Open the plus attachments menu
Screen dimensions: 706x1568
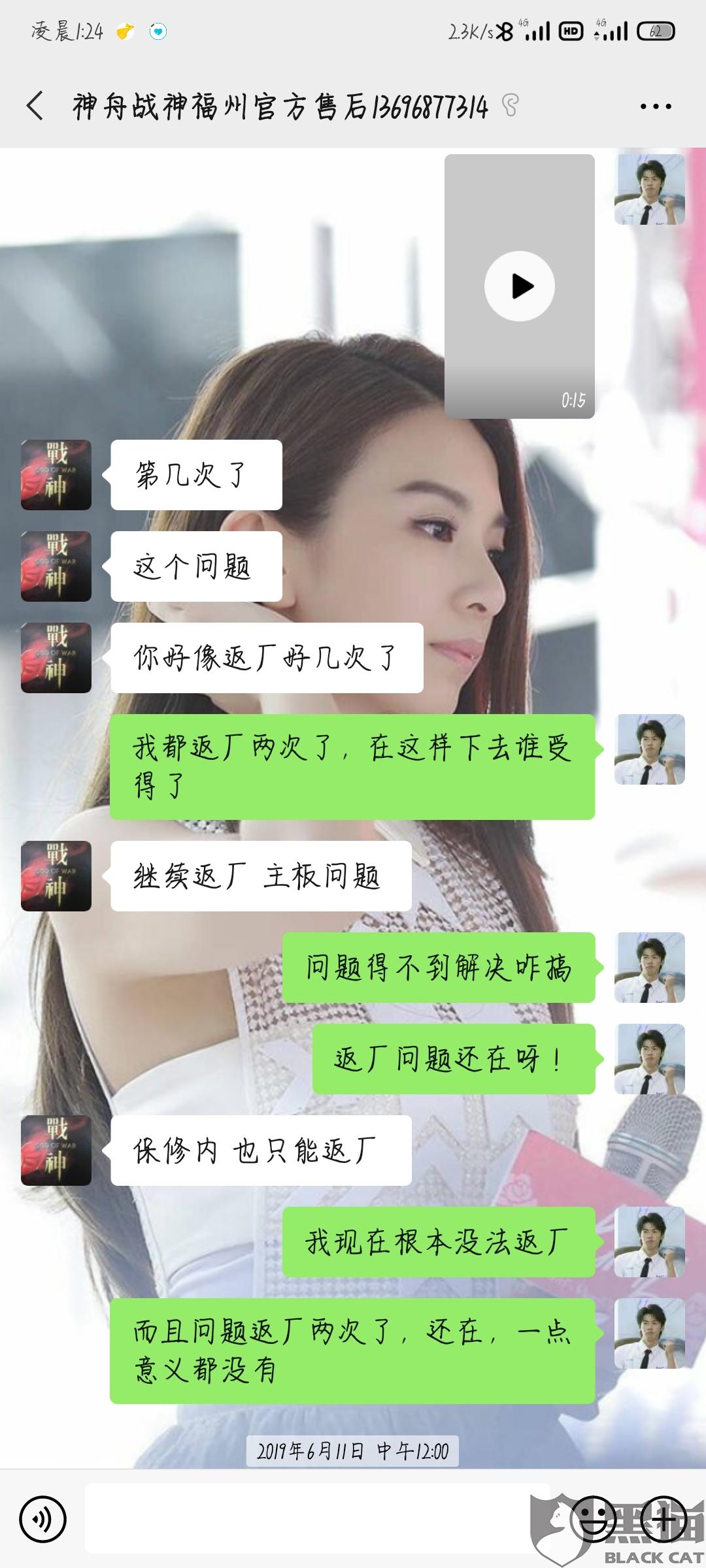(663, 1520)
